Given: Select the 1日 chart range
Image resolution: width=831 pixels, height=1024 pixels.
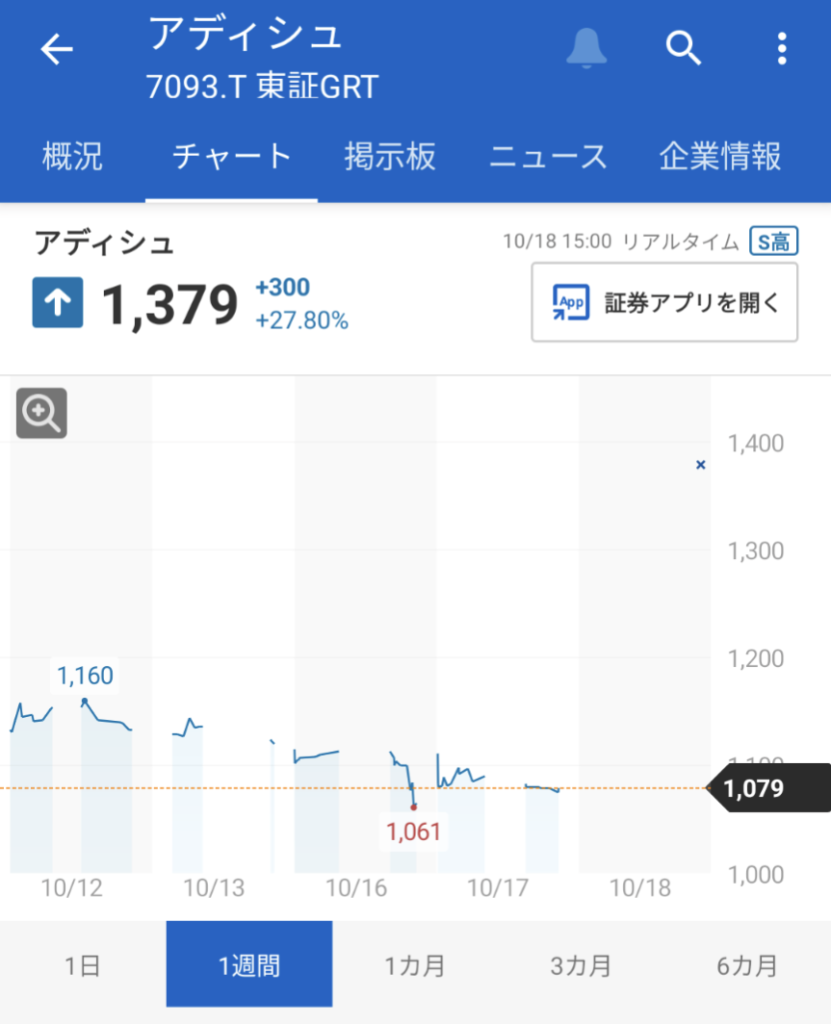Looking at the screenshot, I should 82,966.
